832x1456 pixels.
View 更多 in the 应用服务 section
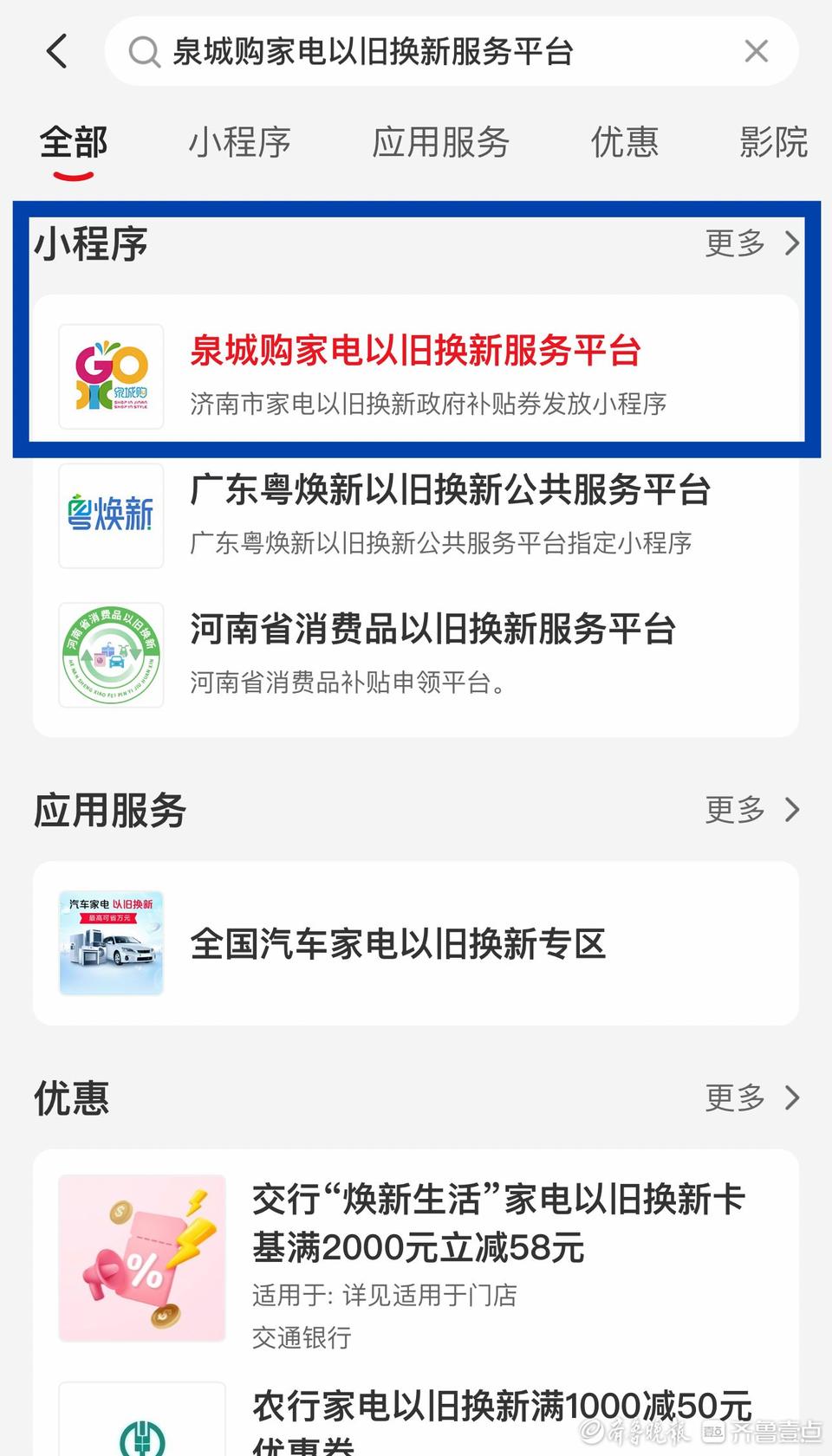point(751,810)
